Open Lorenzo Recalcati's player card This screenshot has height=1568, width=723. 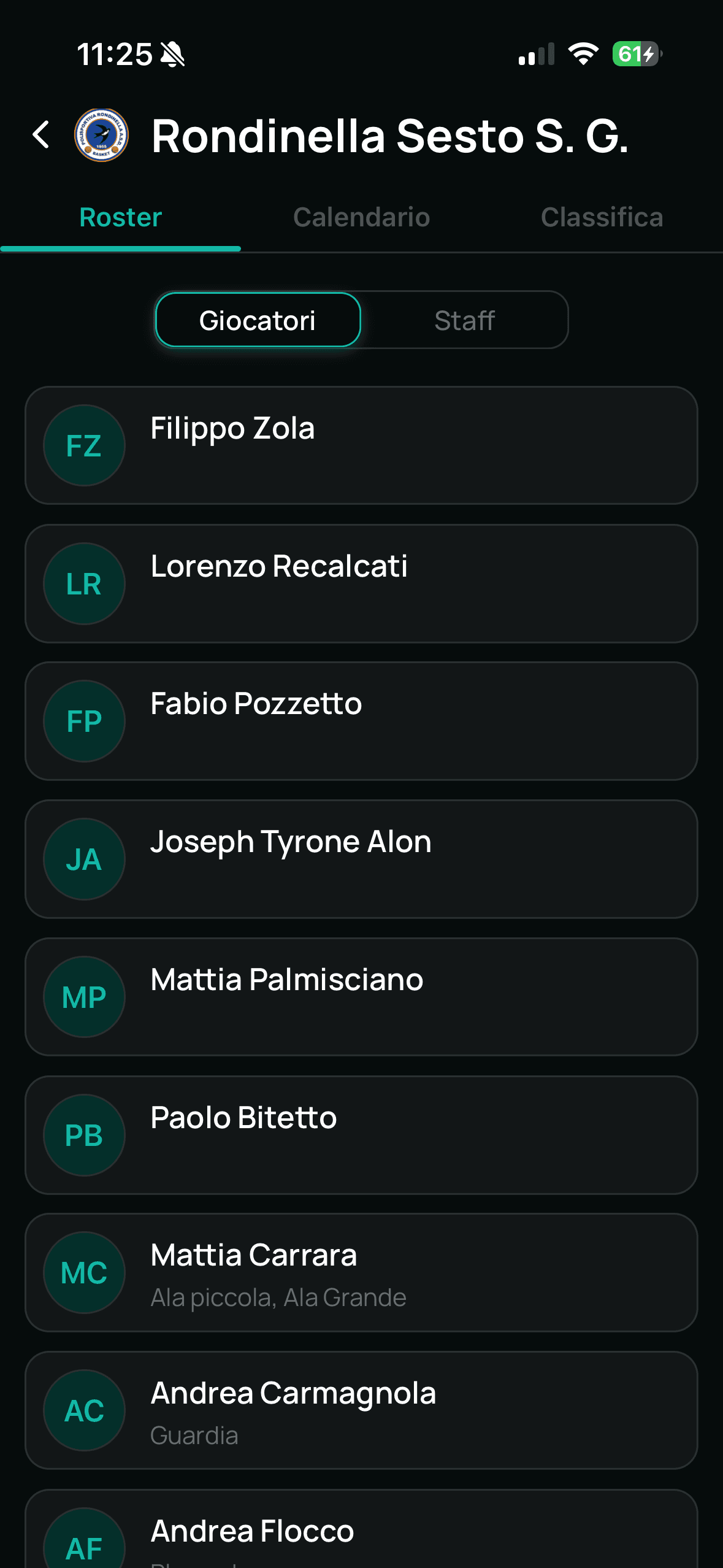(361, 583)
